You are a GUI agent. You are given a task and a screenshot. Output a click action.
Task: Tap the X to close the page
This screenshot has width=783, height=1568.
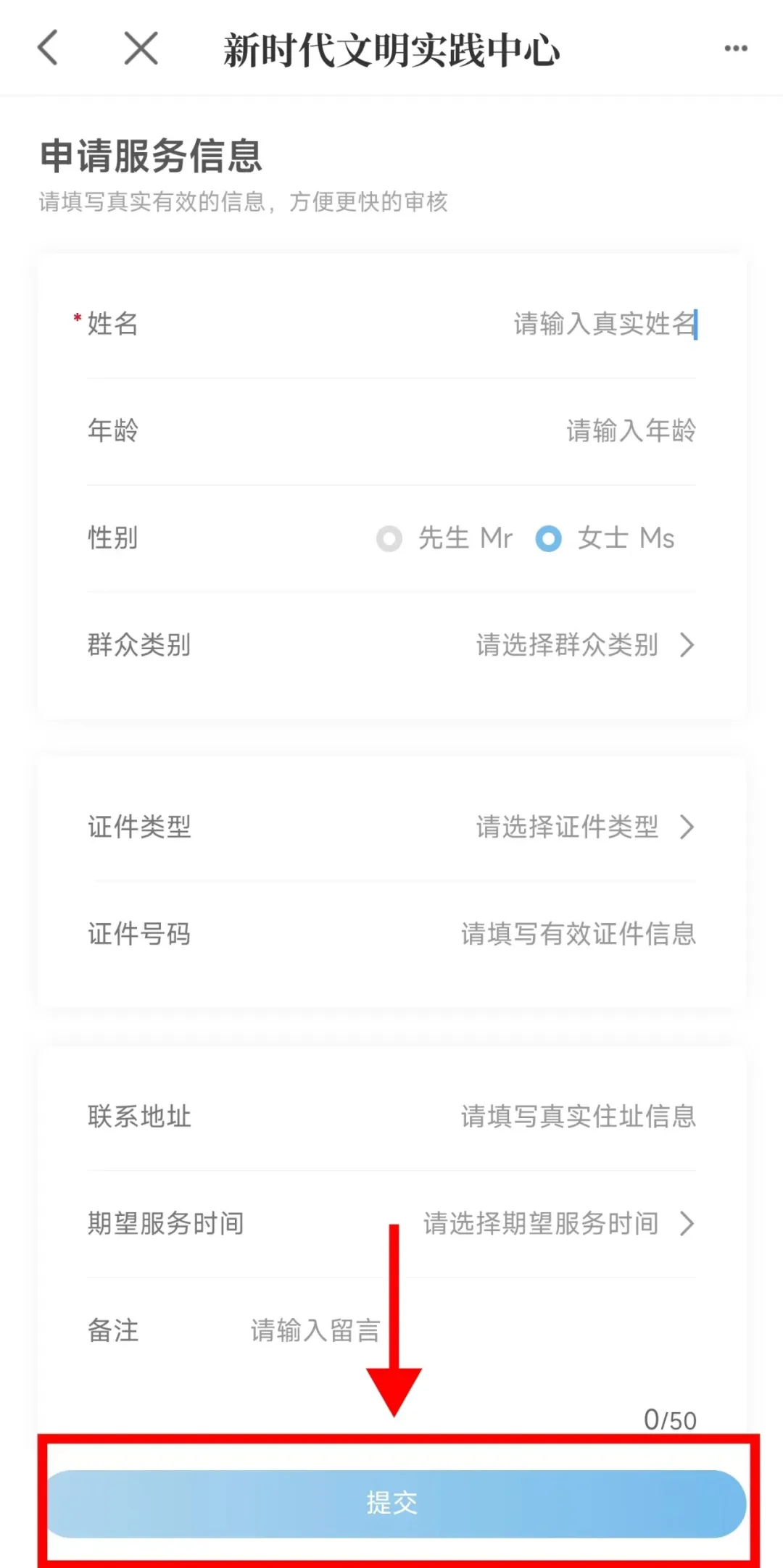click(x=140, y=48)
